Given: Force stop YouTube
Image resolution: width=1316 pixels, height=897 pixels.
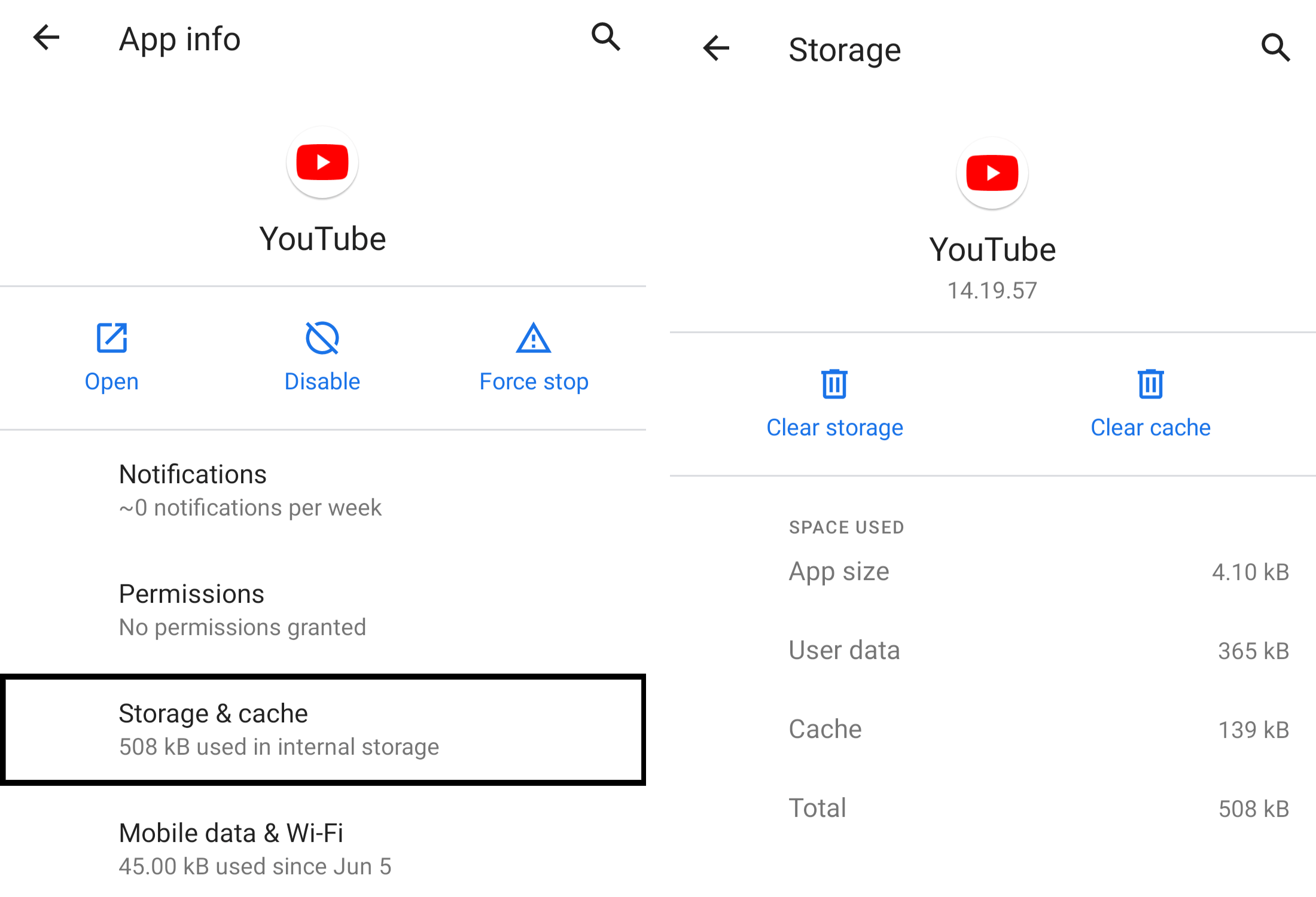Looking at the screenshot, I should click(534, 357).
